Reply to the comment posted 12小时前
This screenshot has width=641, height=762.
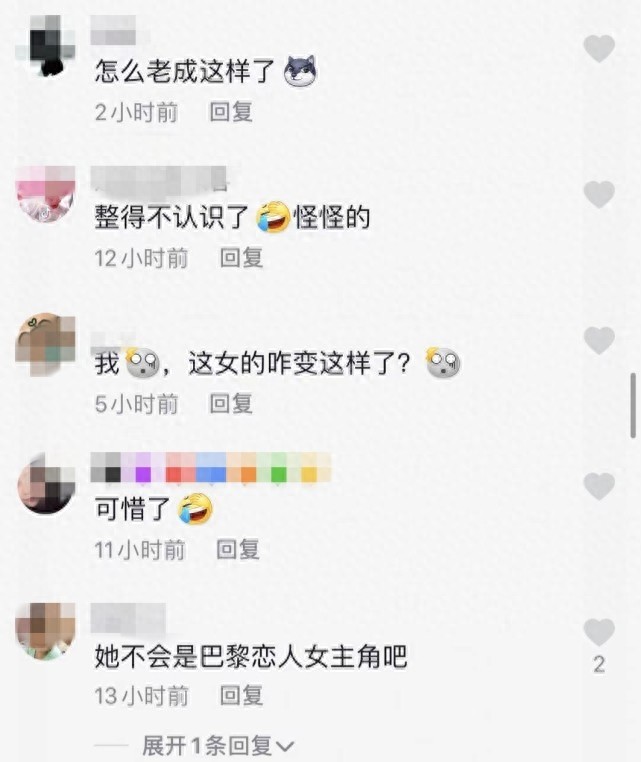pyautogui.click(x=241, y=258)
